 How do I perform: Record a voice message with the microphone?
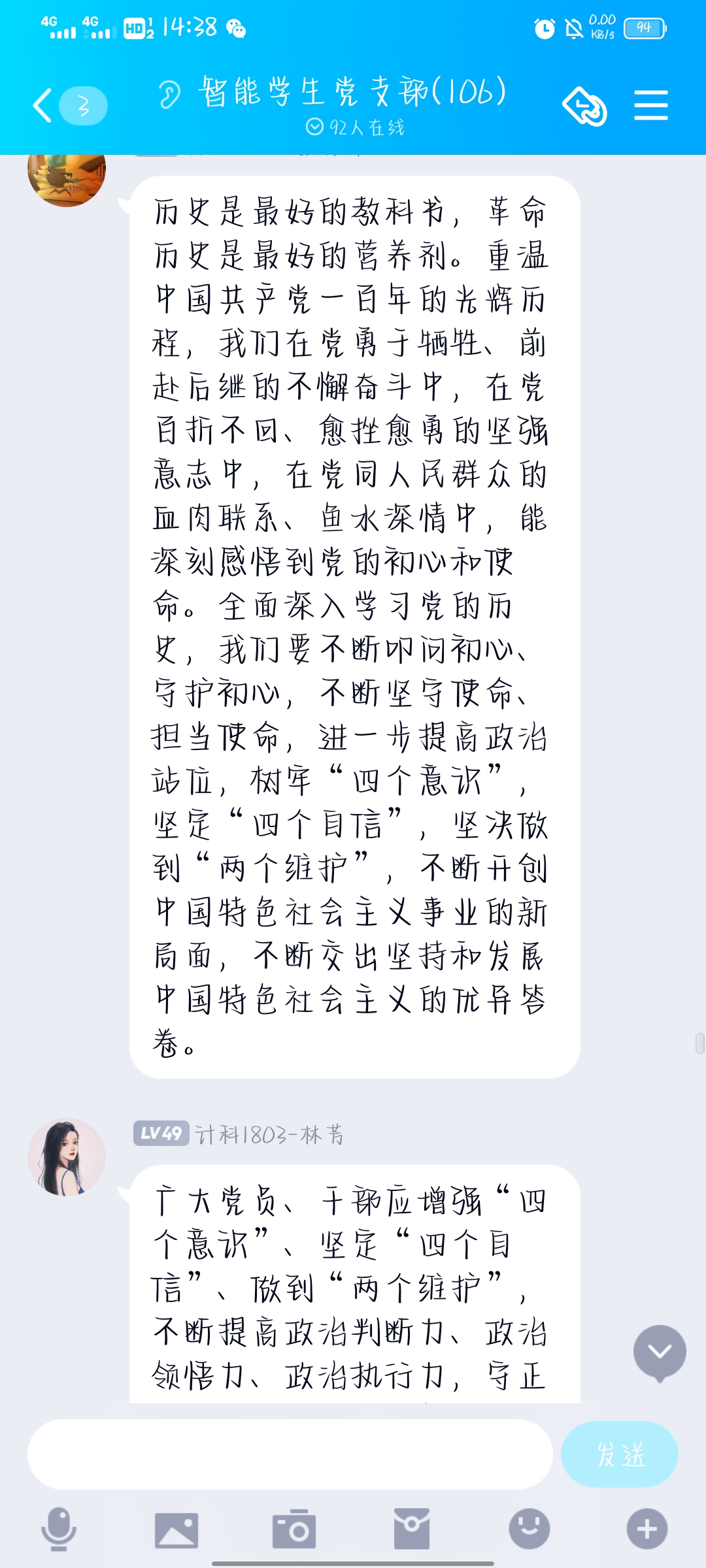tap(59, 1529)
